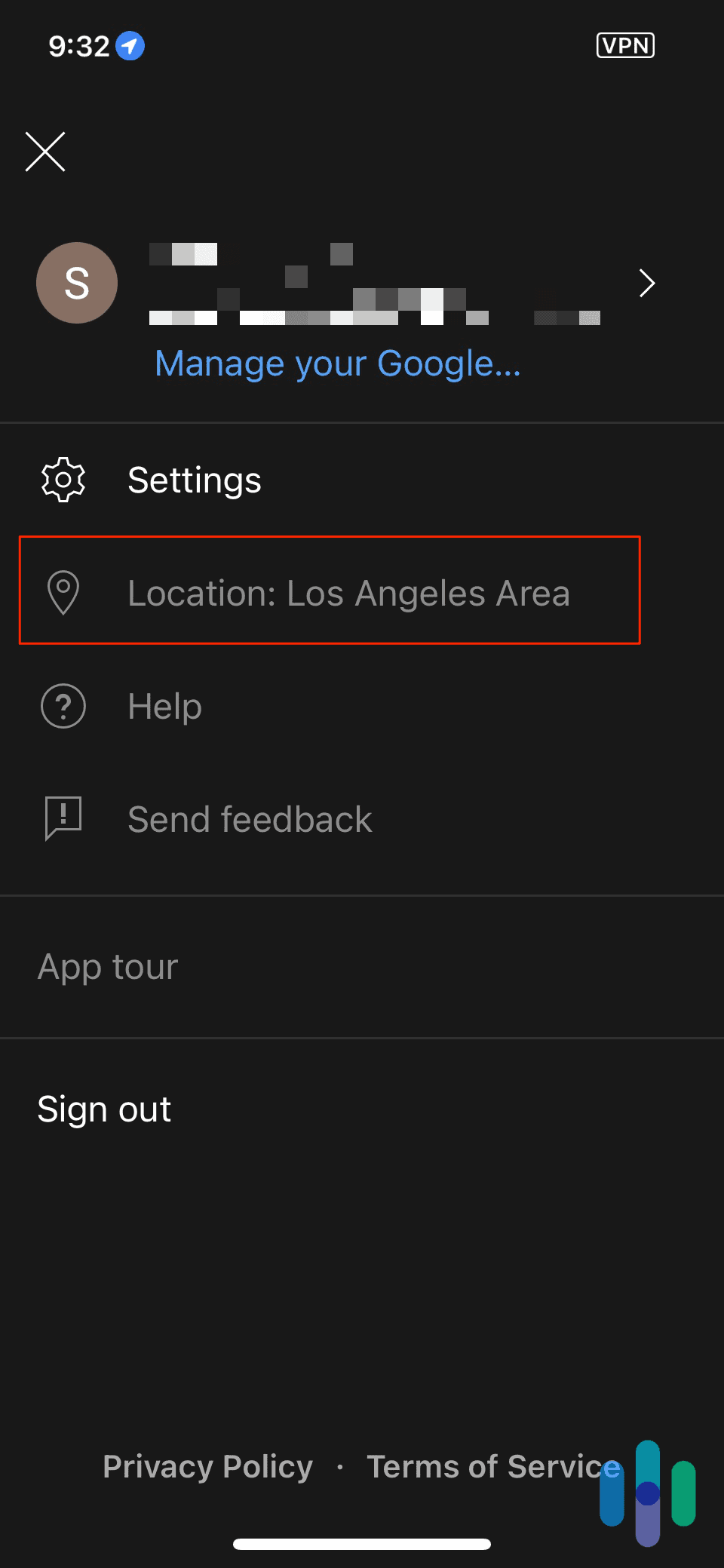Start the App tour

[108, 966]
